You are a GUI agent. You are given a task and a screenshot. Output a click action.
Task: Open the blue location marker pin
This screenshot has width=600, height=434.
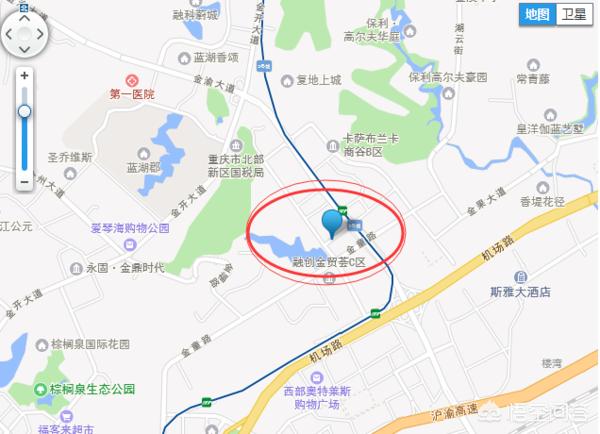pyautogui.click(x=331, y=222)
